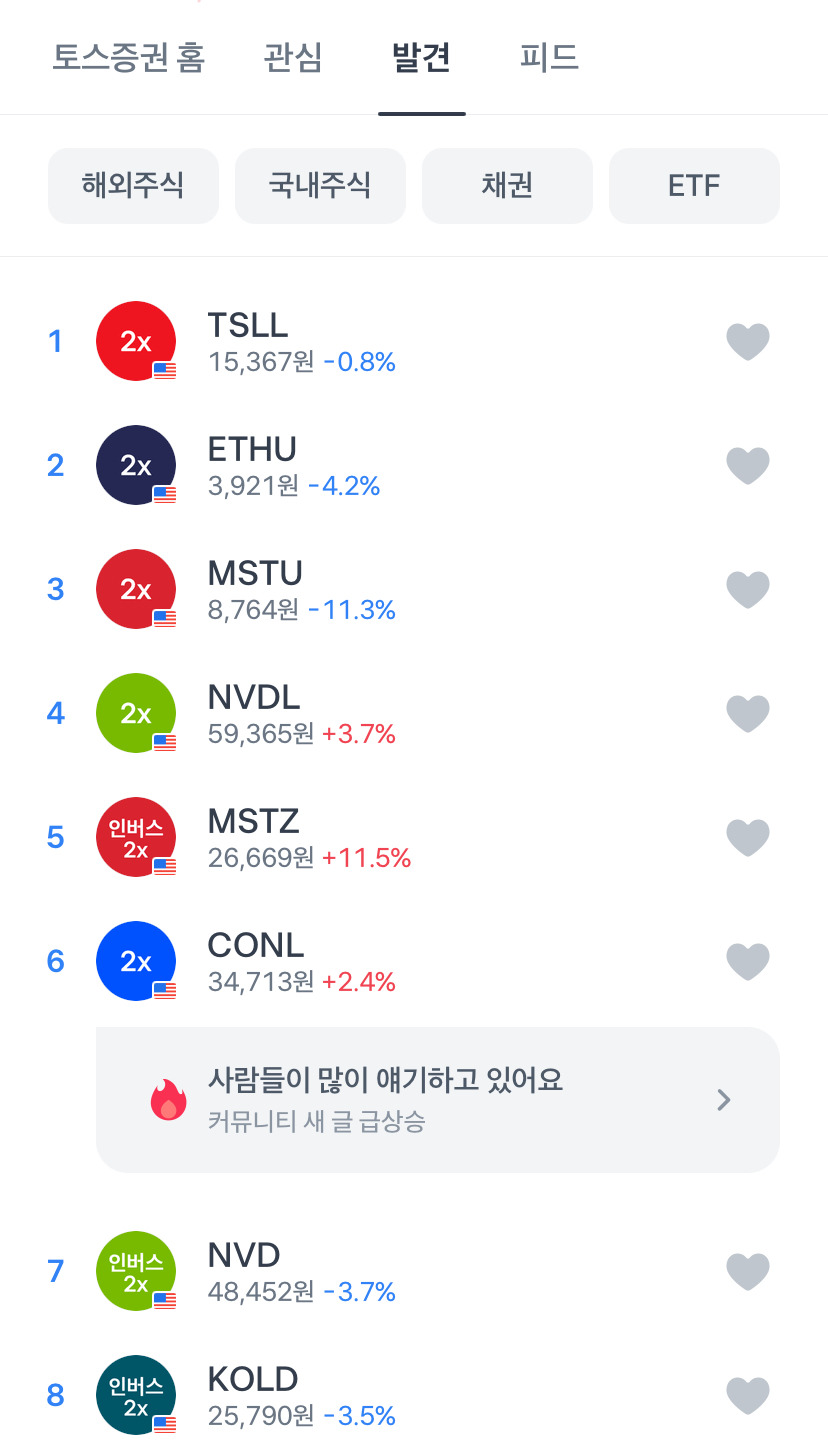Select the 해외주식 filter chip

(133, 186)
